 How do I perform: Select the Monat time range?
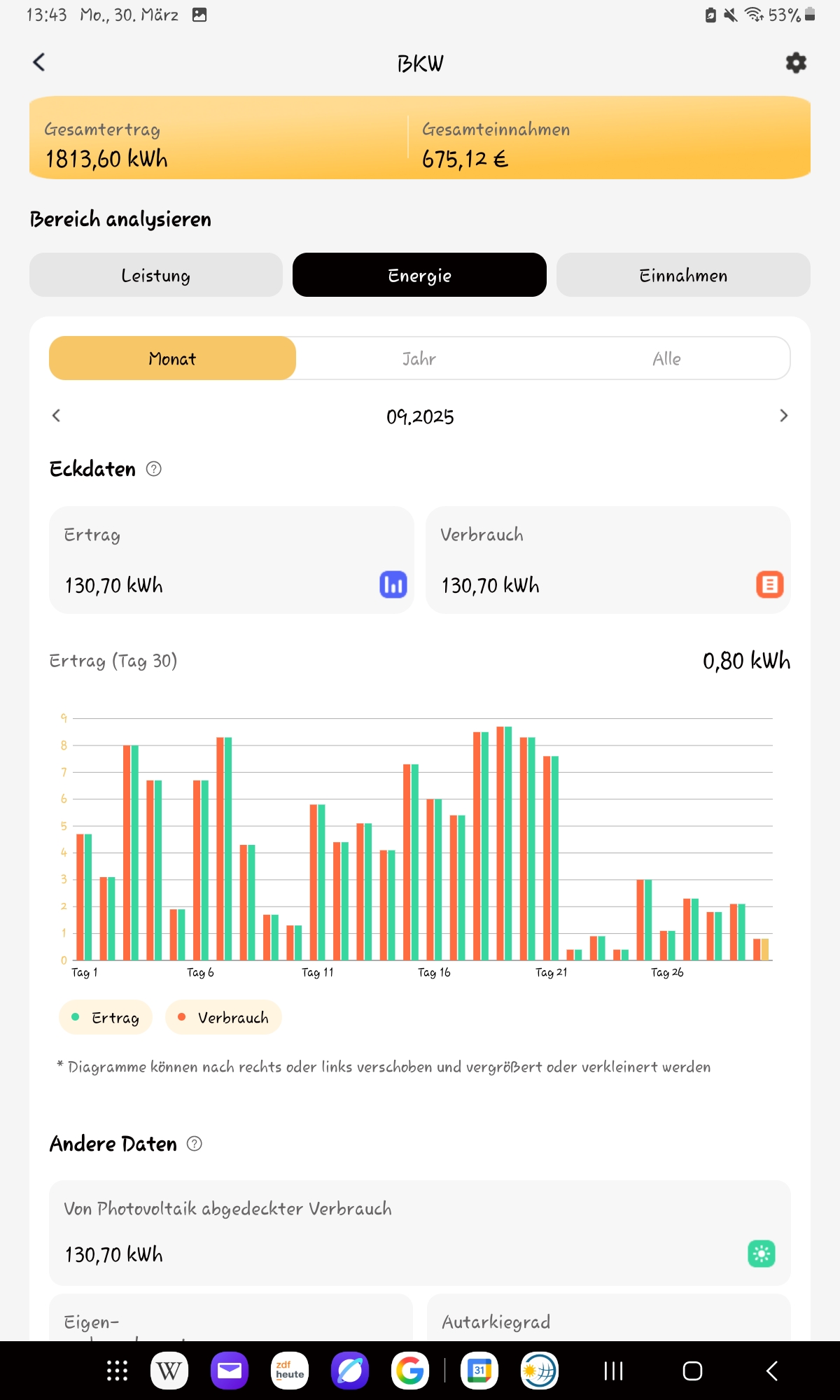pos(172,358)
